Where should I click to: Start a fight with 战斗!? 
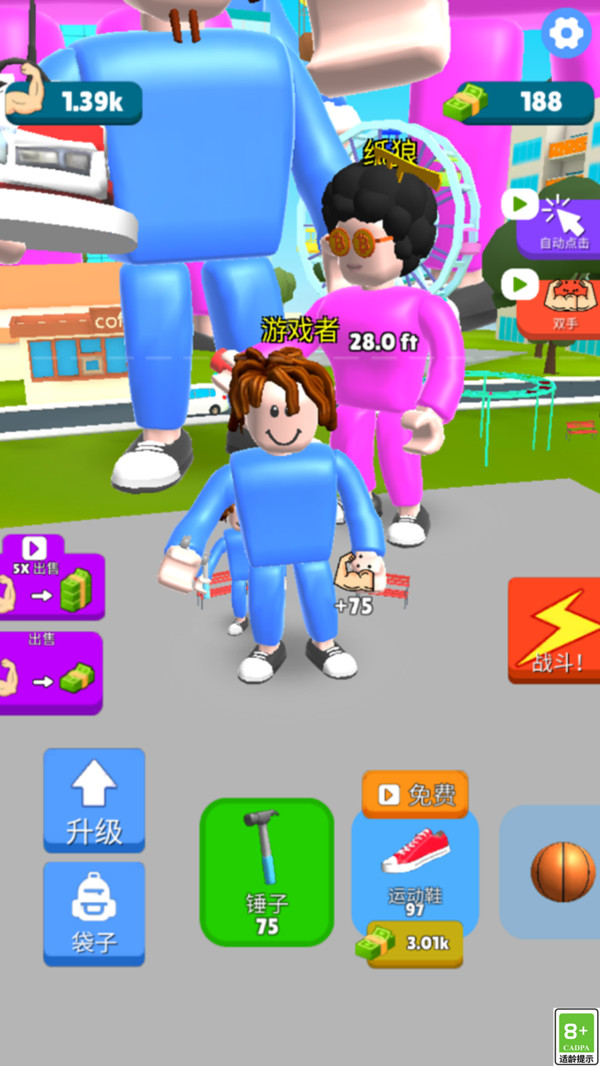[553, 630]
